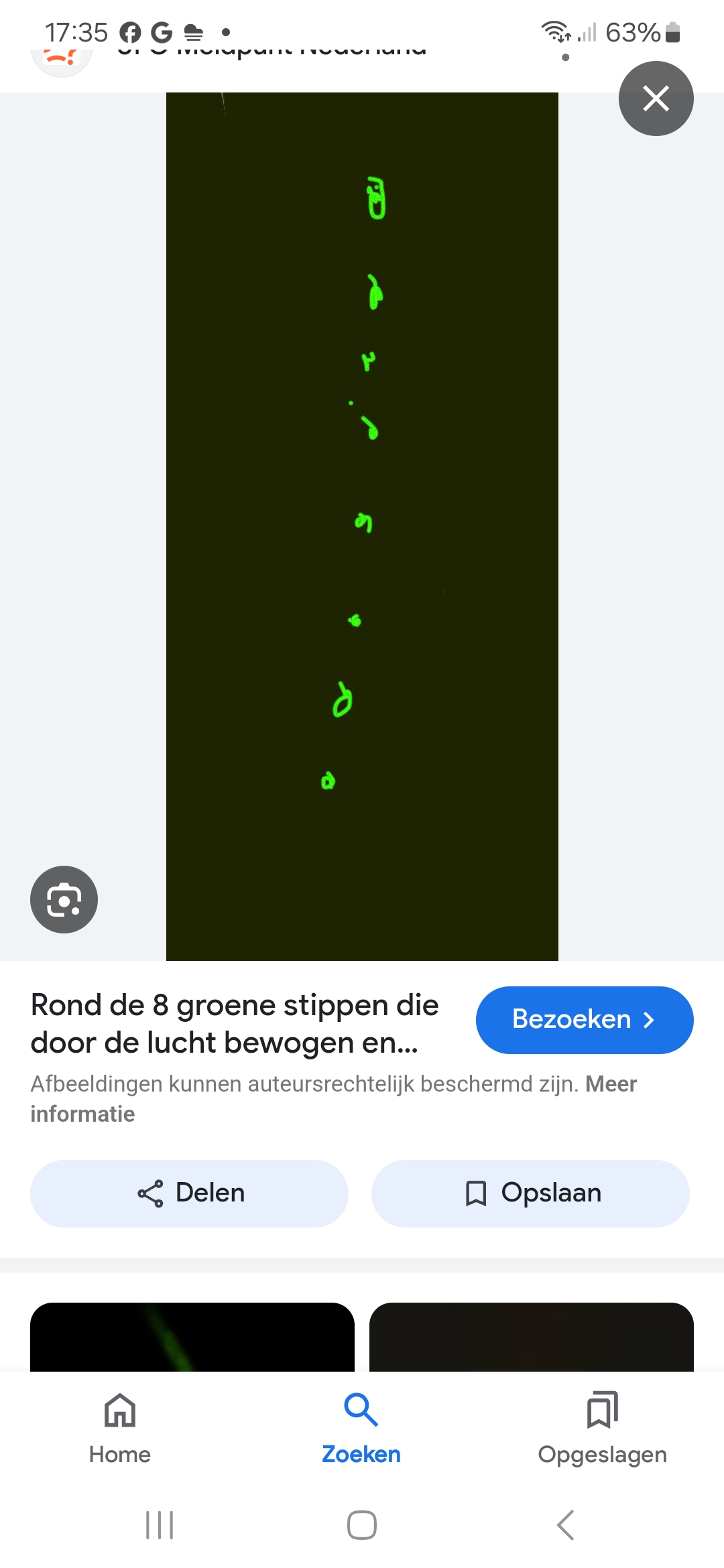Go back with the system back button
This screenshot has width=724, height=1568.
click(x=565, y=1525)
